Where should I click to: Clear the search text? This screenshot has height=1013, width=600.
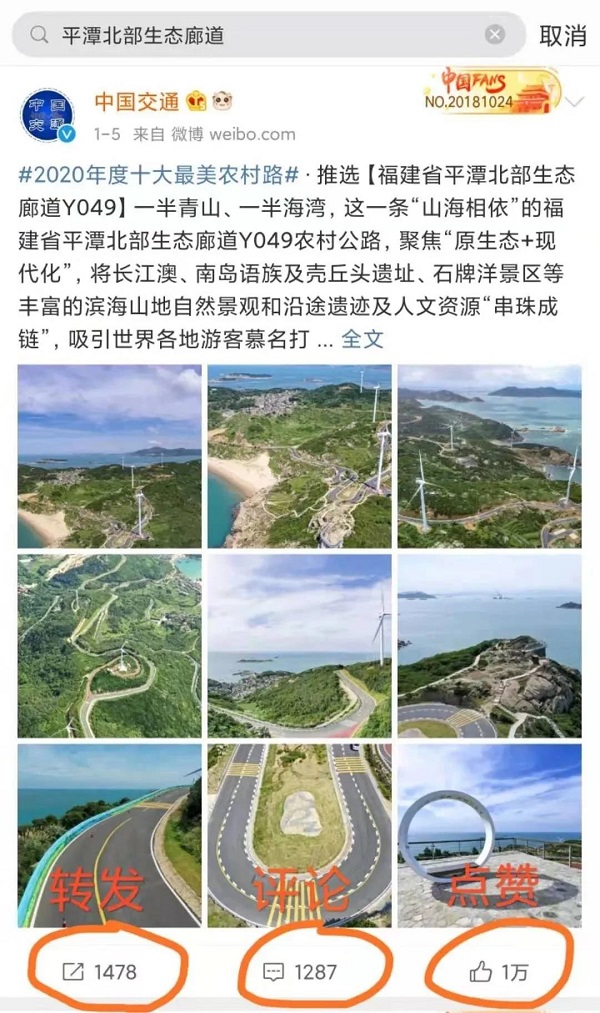tap(495, 36)
